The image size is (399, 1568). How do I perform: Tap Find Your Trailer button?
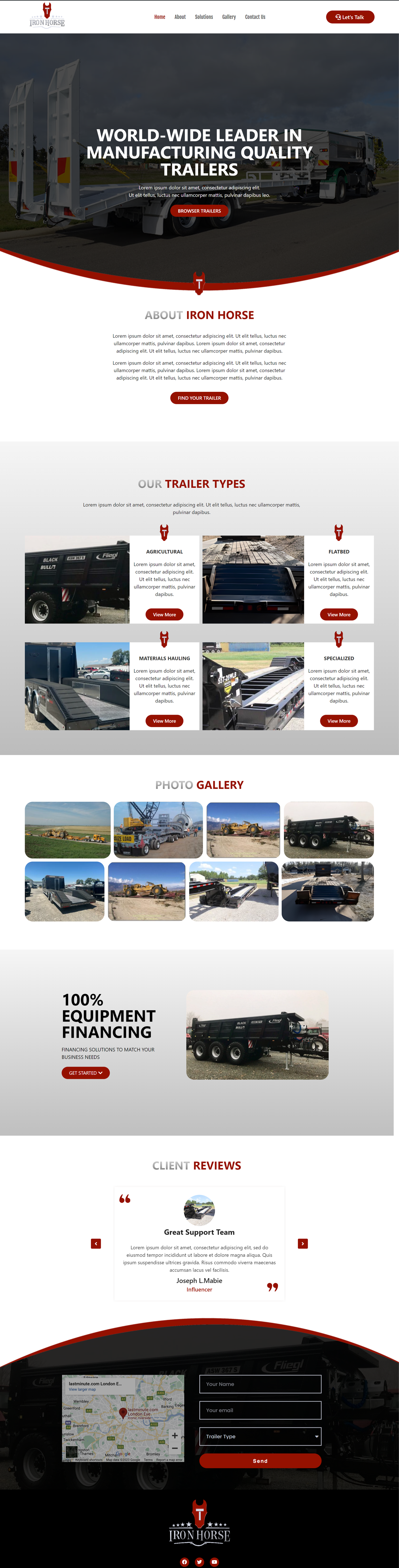coord(199,398)
